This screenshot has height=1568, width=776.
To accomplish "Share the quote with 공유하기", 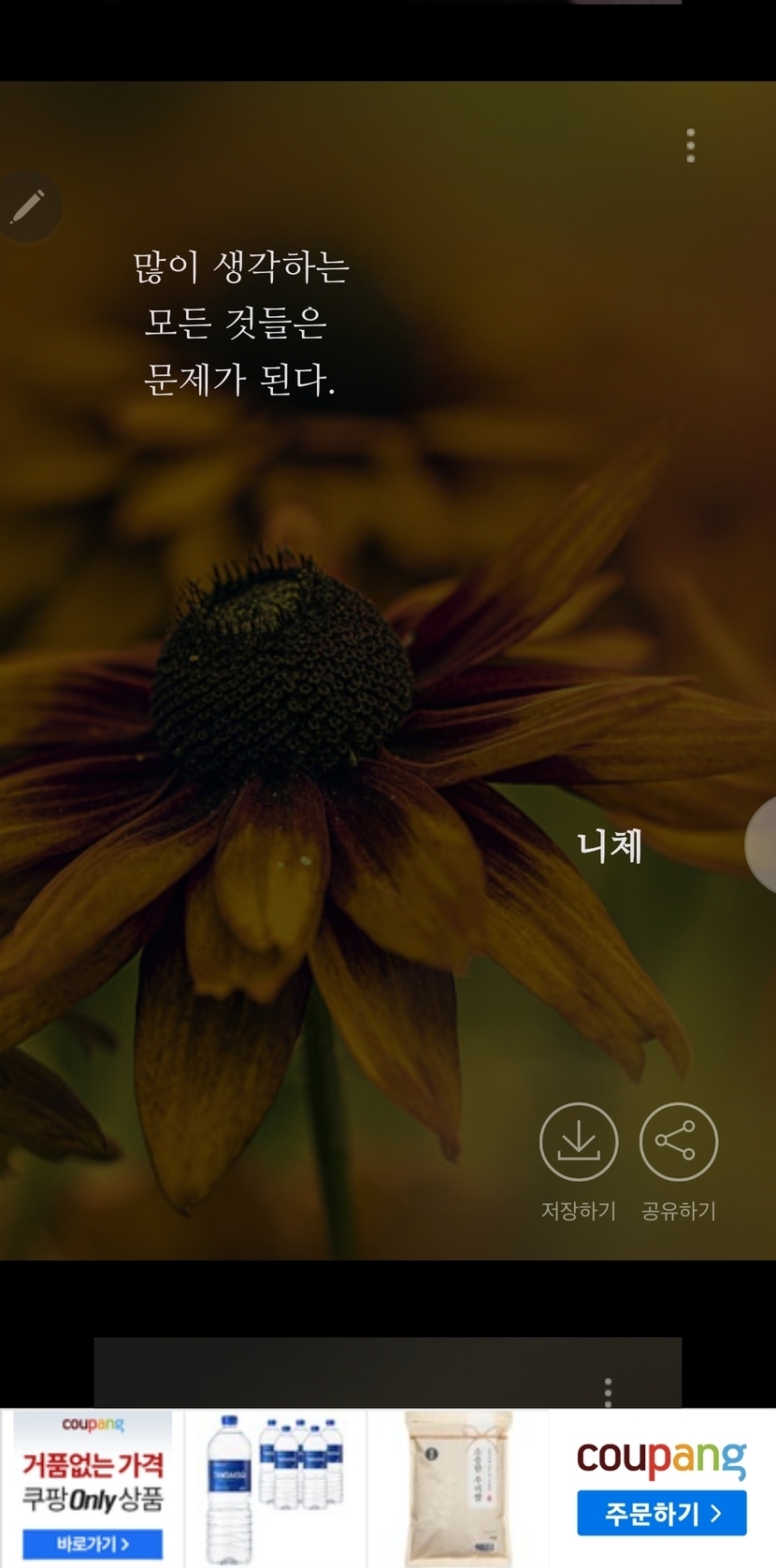I will [x=678, y=1143].
